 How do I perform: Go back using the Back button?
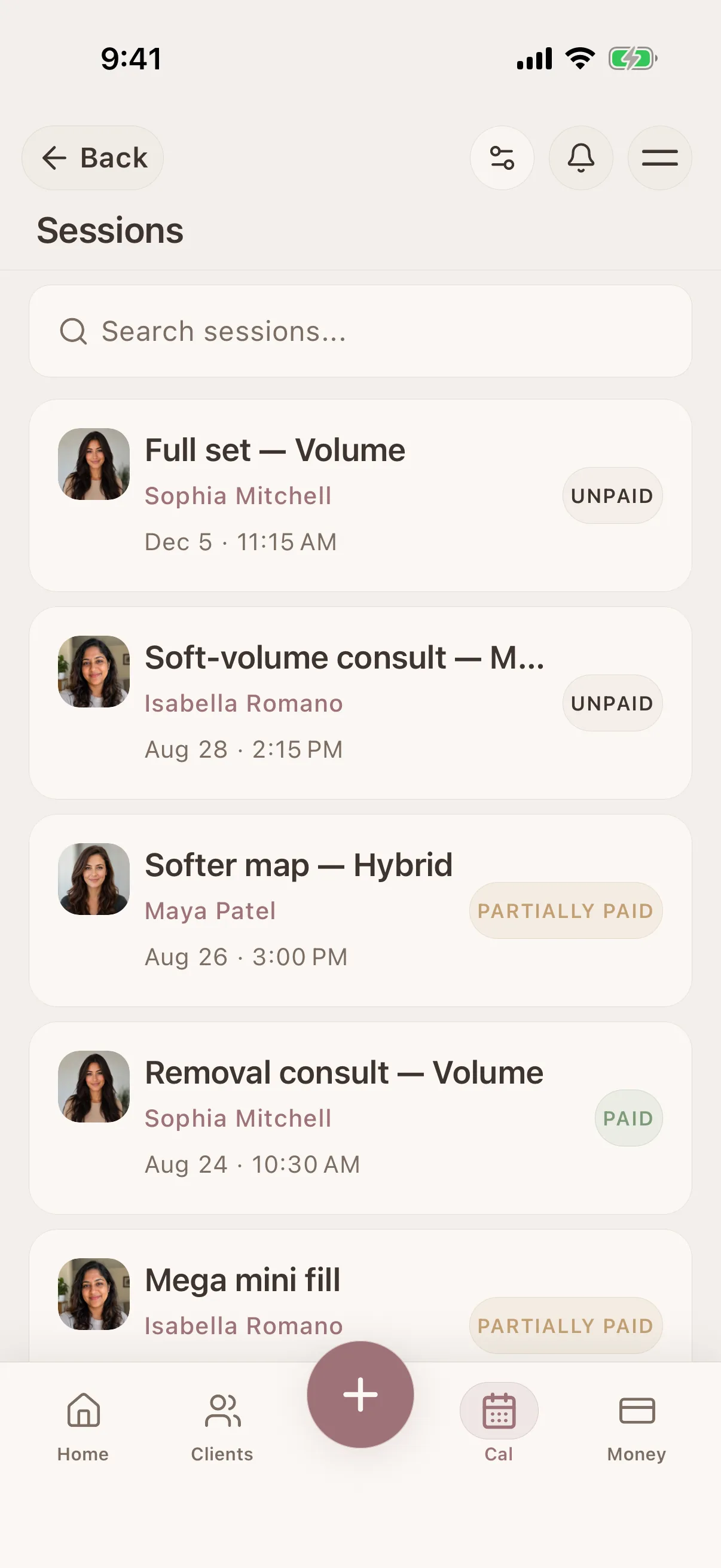93,158
